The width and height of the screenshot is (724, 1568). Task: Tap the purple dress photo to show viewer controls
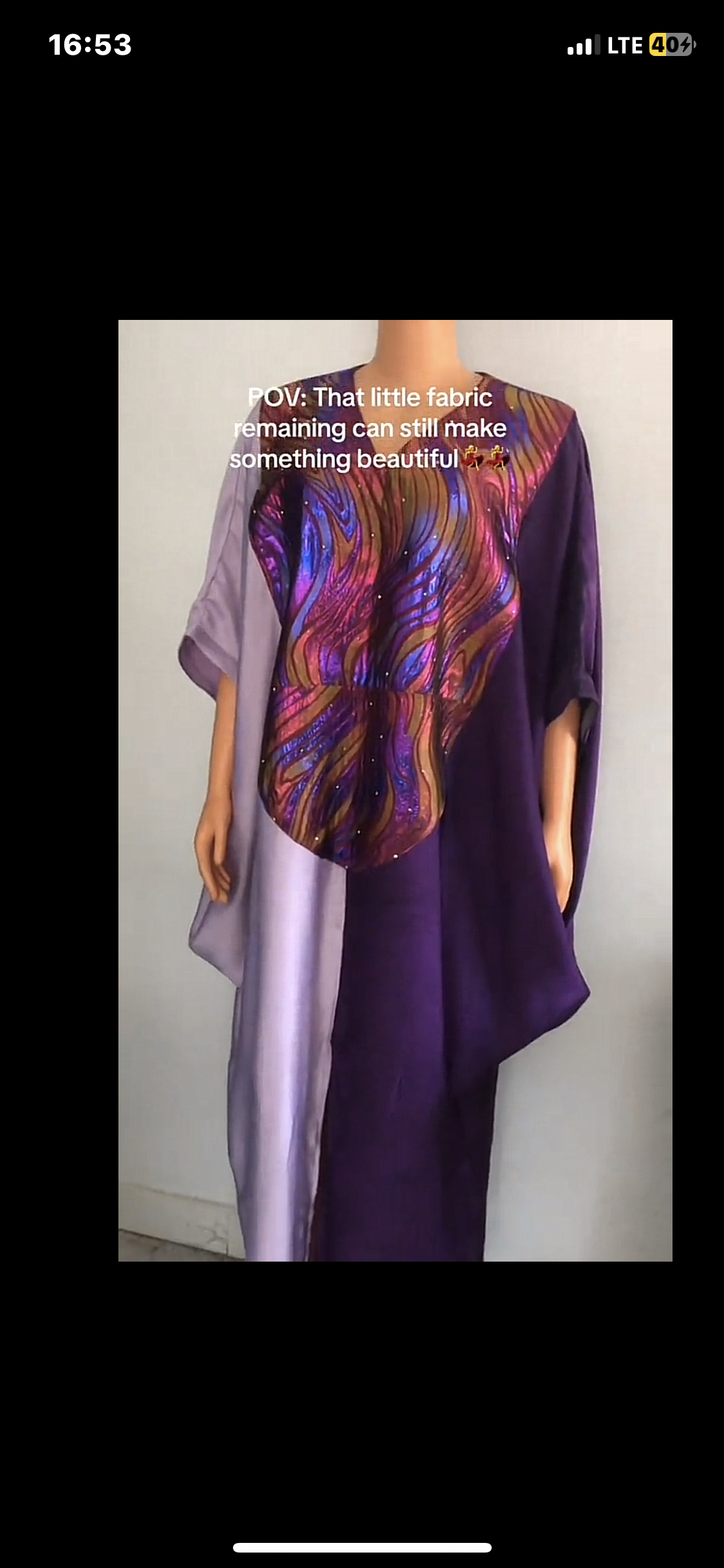[x=395, y=790]
